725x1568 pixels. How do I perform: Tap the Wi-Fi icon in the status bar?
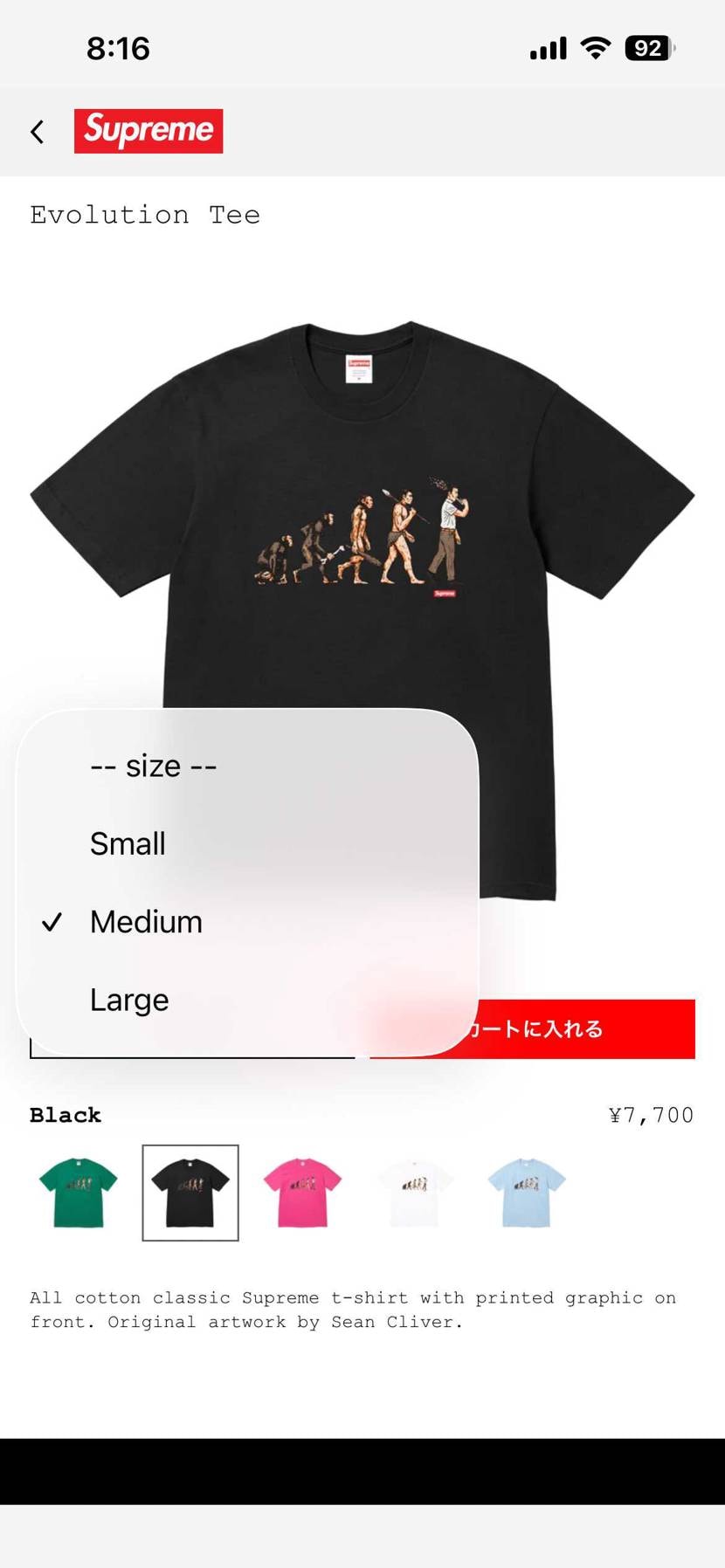(x=595, y=48)
